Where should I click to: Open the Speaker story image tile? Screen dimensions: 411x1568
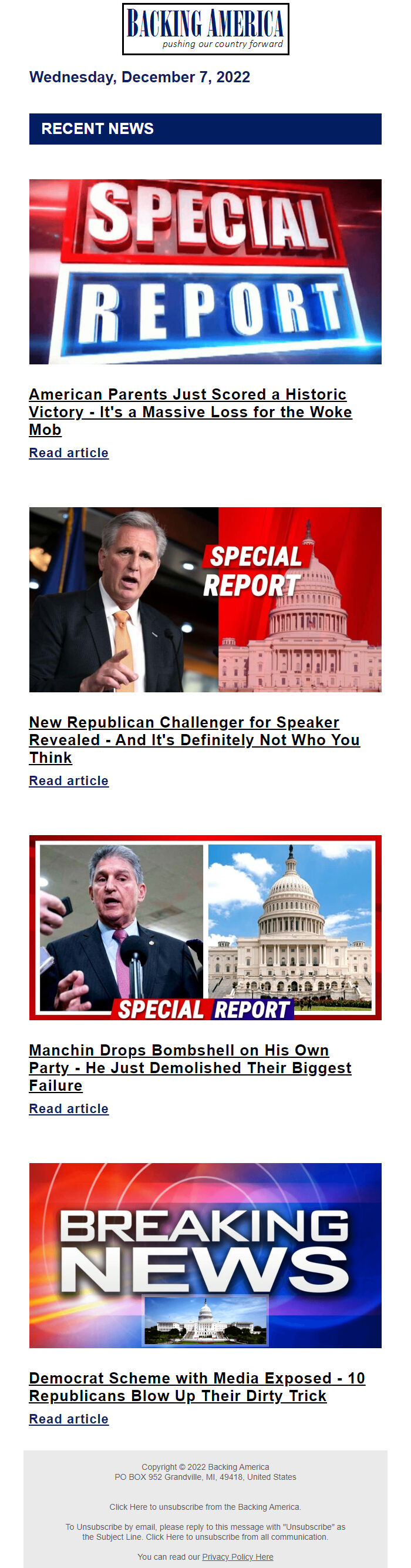[x=206, y=599]
